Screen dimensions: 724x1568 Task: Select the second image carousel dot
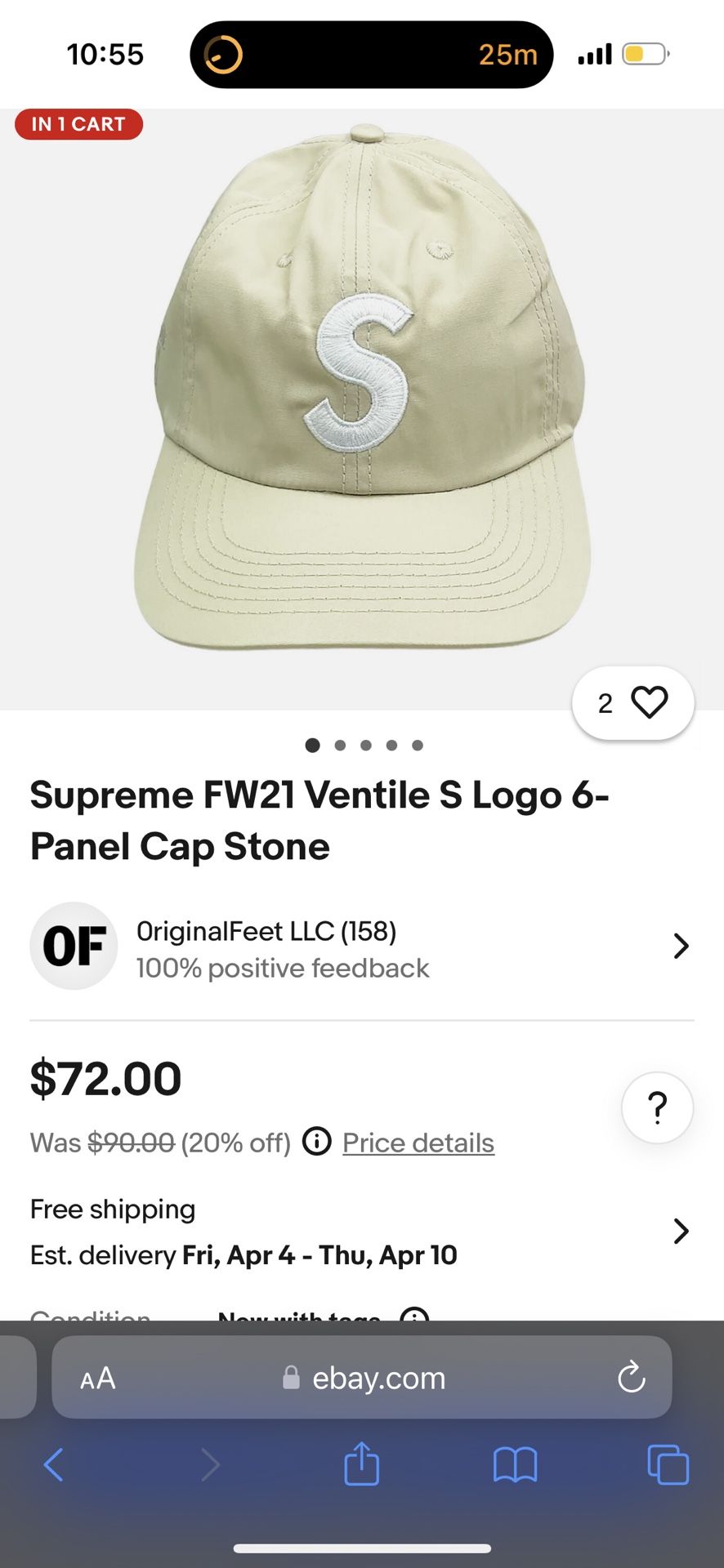click(x=340, y=745)
